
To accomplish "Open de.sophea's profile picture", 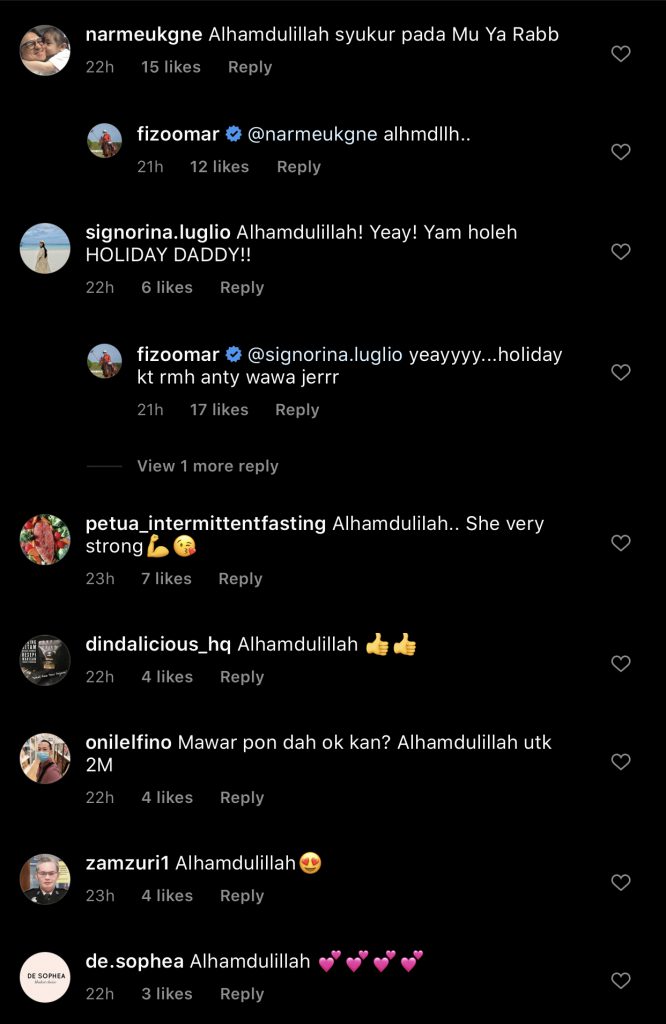I will pos(45,977).
